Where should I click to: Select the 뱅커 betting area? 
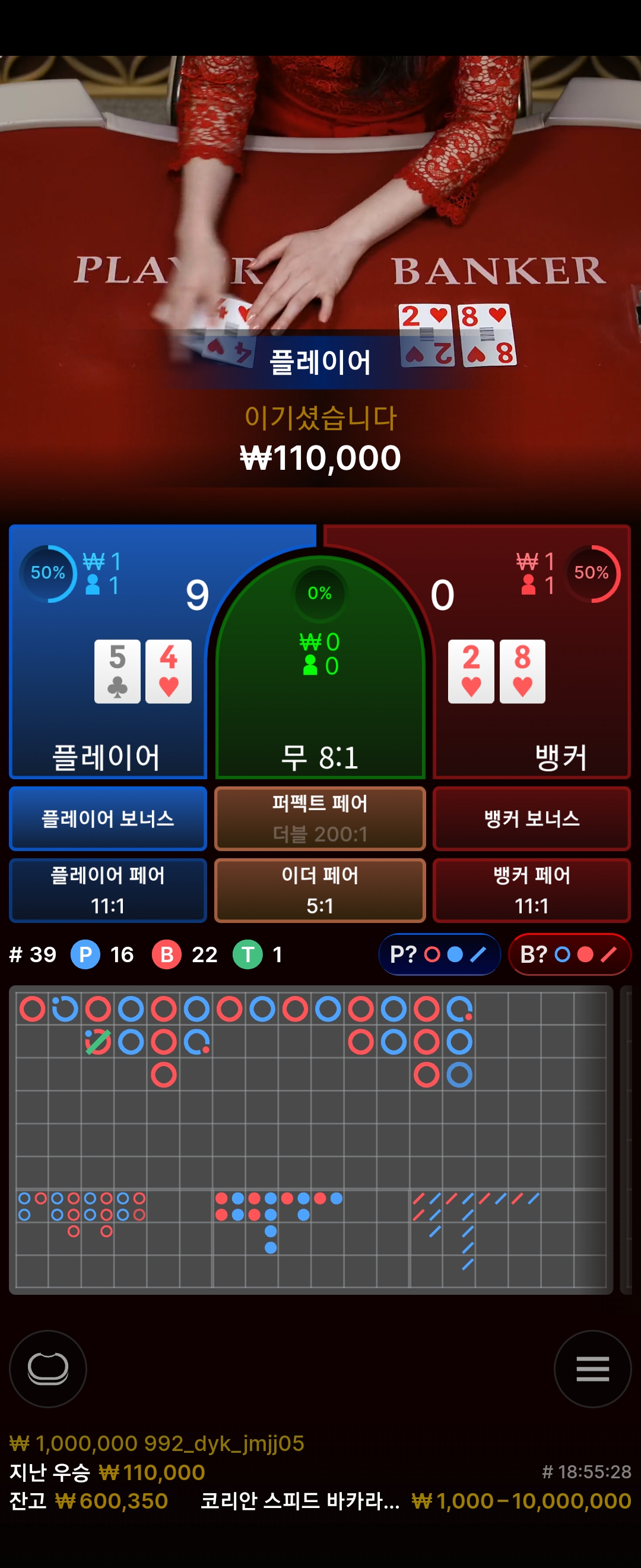pos(532,652)
